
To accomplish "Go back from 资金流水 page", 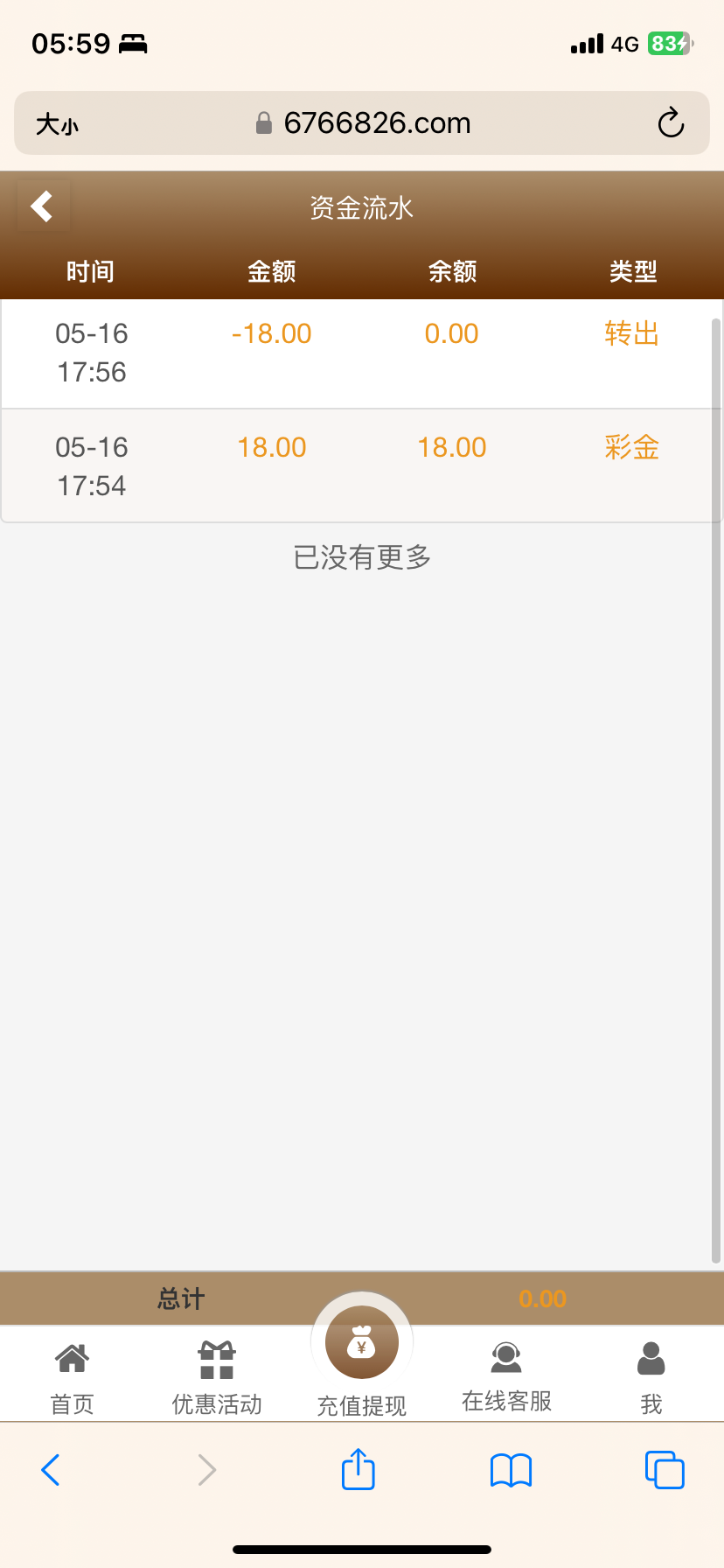I will point(43,206).
